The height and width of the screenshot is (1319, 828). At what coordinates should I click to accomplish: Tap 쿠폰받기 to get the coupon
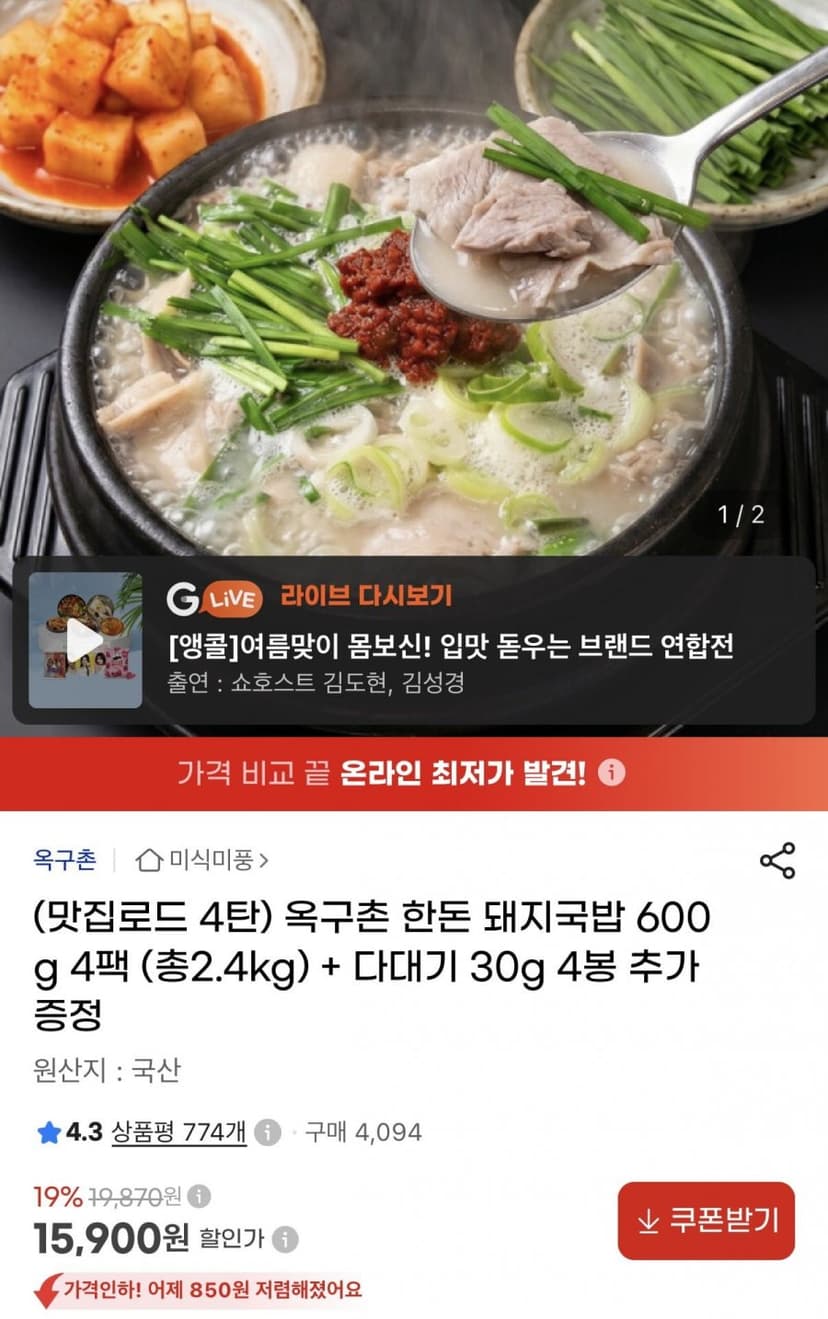[x=706, y=1220]
